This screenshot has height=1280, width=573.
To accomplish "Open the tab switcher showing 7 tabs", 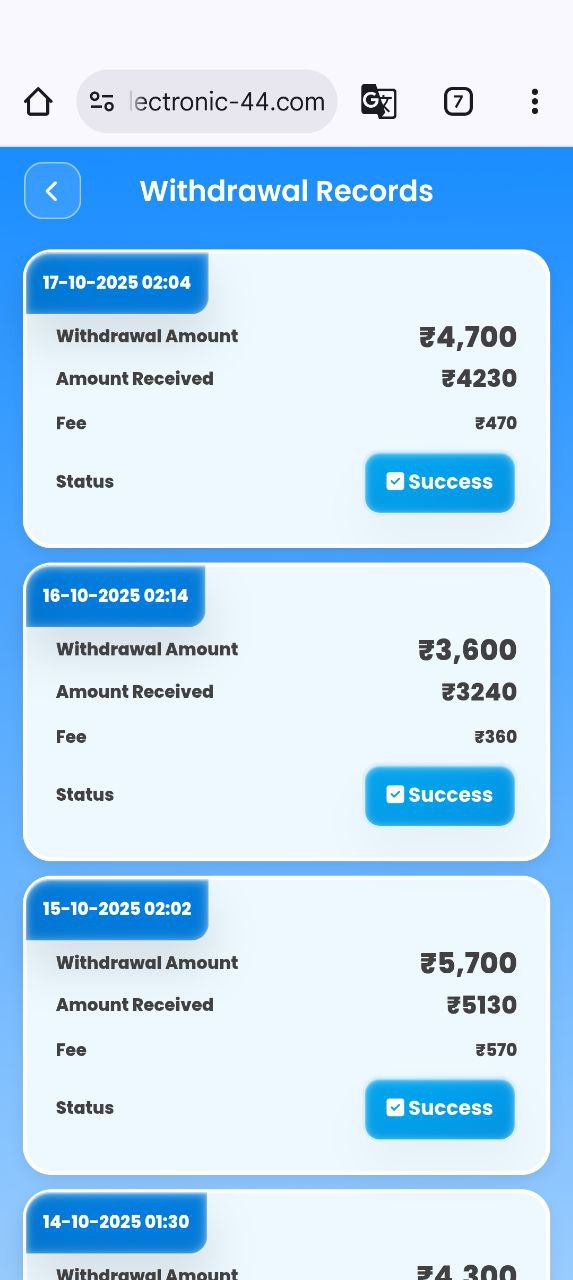I will click(458, 101).
